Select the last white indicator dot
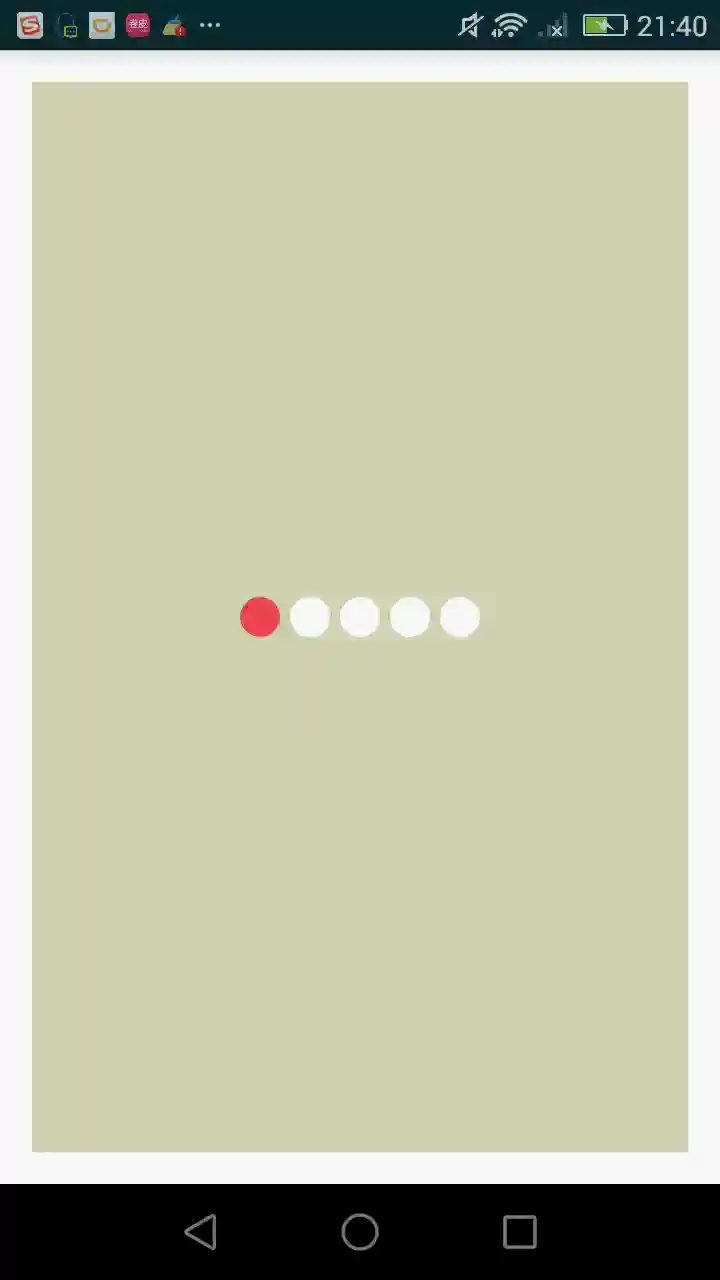 (x=460, y=617)
